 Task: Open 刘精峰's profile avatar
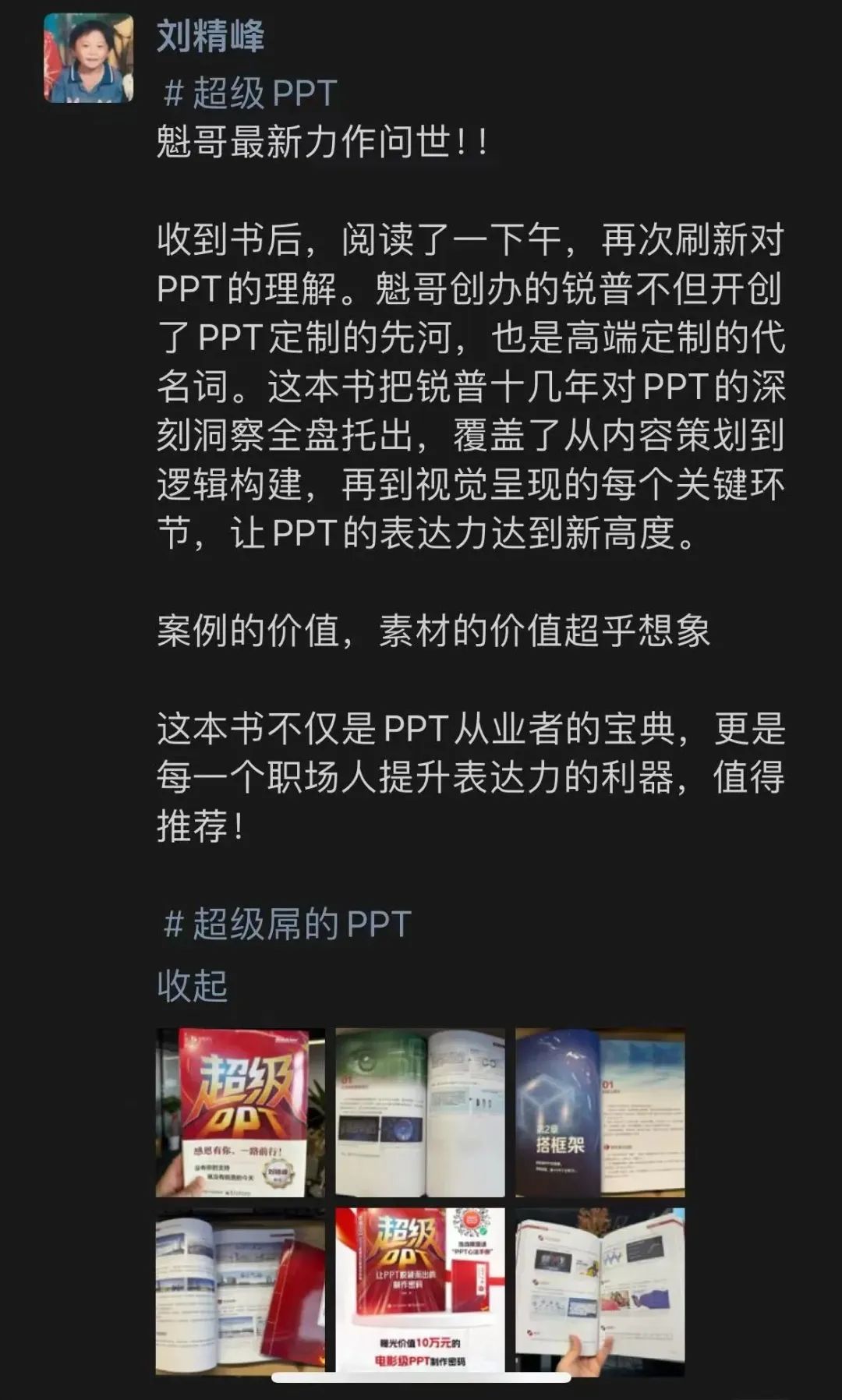pyautogui.click(x=88, y=58)
